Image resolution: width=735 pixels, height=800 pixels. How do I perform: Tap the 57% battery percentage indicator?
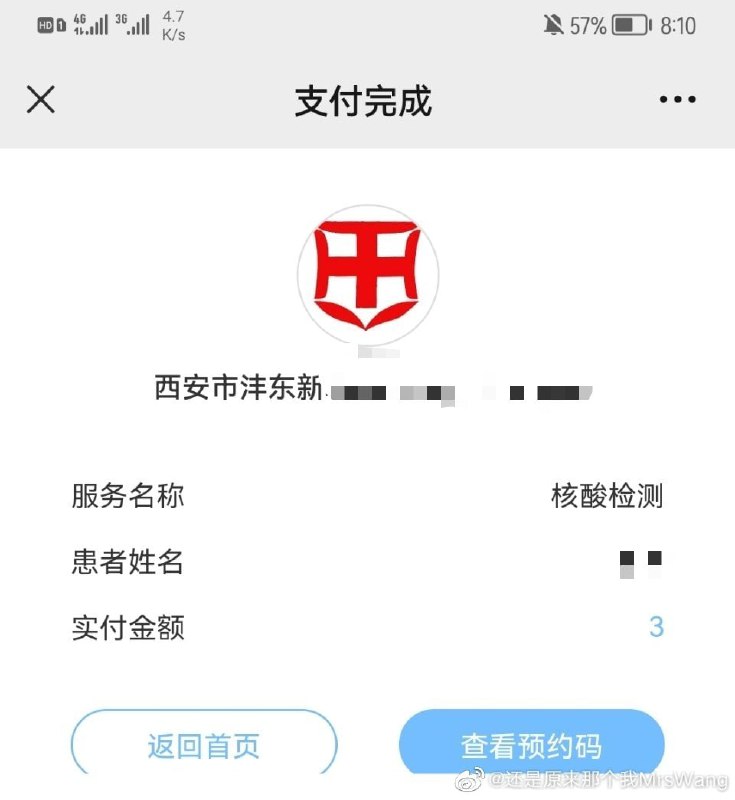tap(589, 25)
